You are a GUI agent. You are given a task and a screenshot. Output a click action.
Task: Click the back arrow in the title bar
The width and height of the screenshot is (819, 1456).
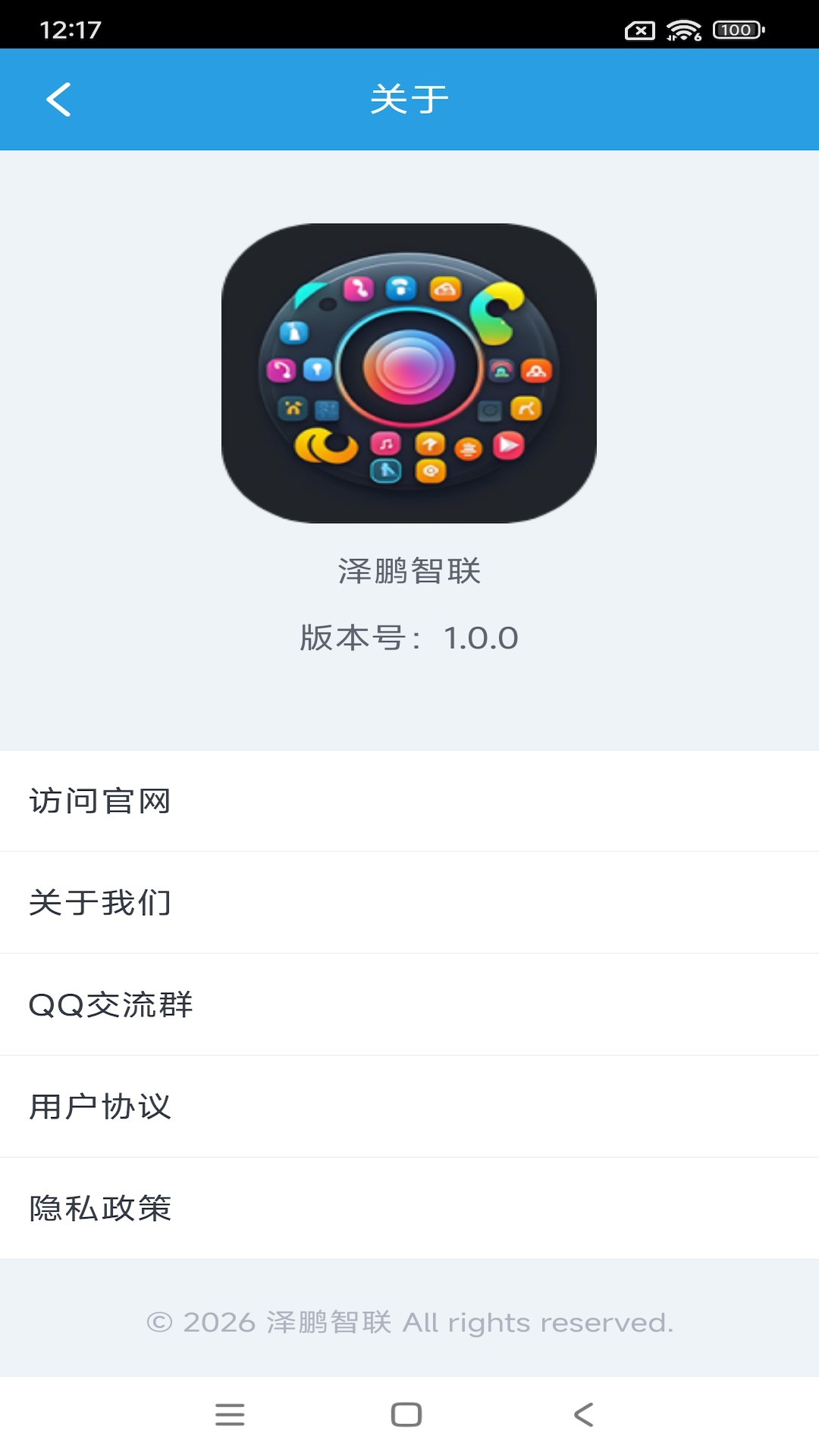click(58, 99)
